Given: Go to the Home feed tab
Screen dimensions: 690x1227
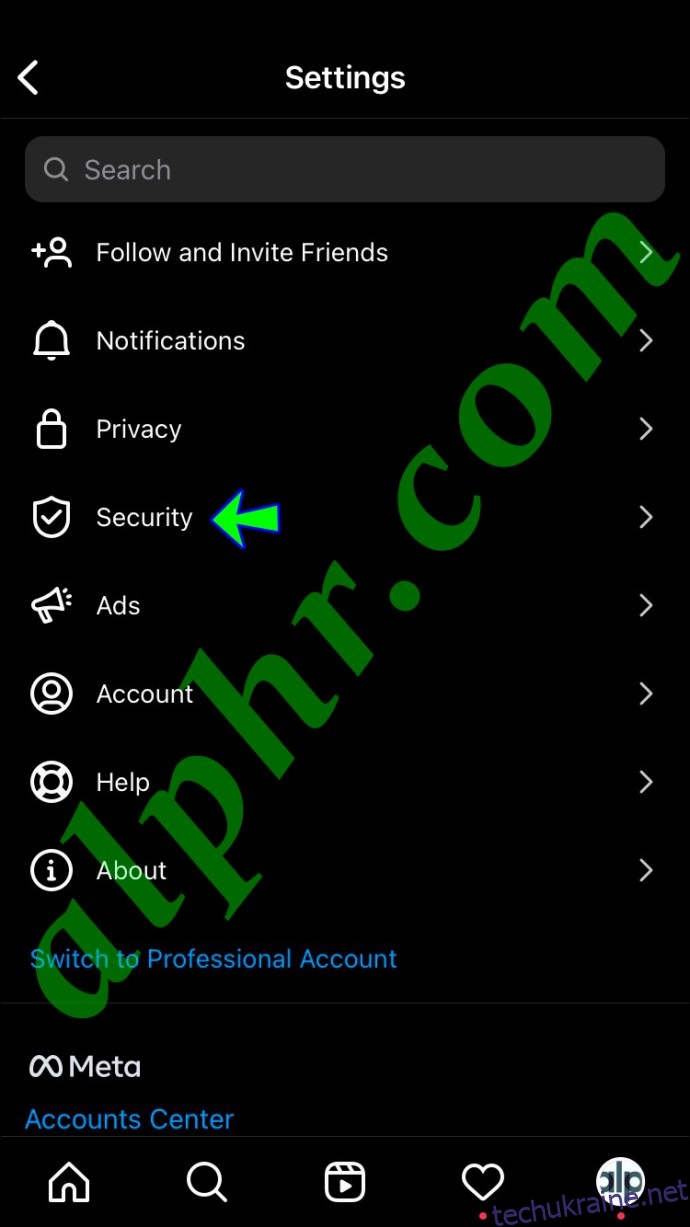Looking at the screenshot, I should coord(69,1183).
